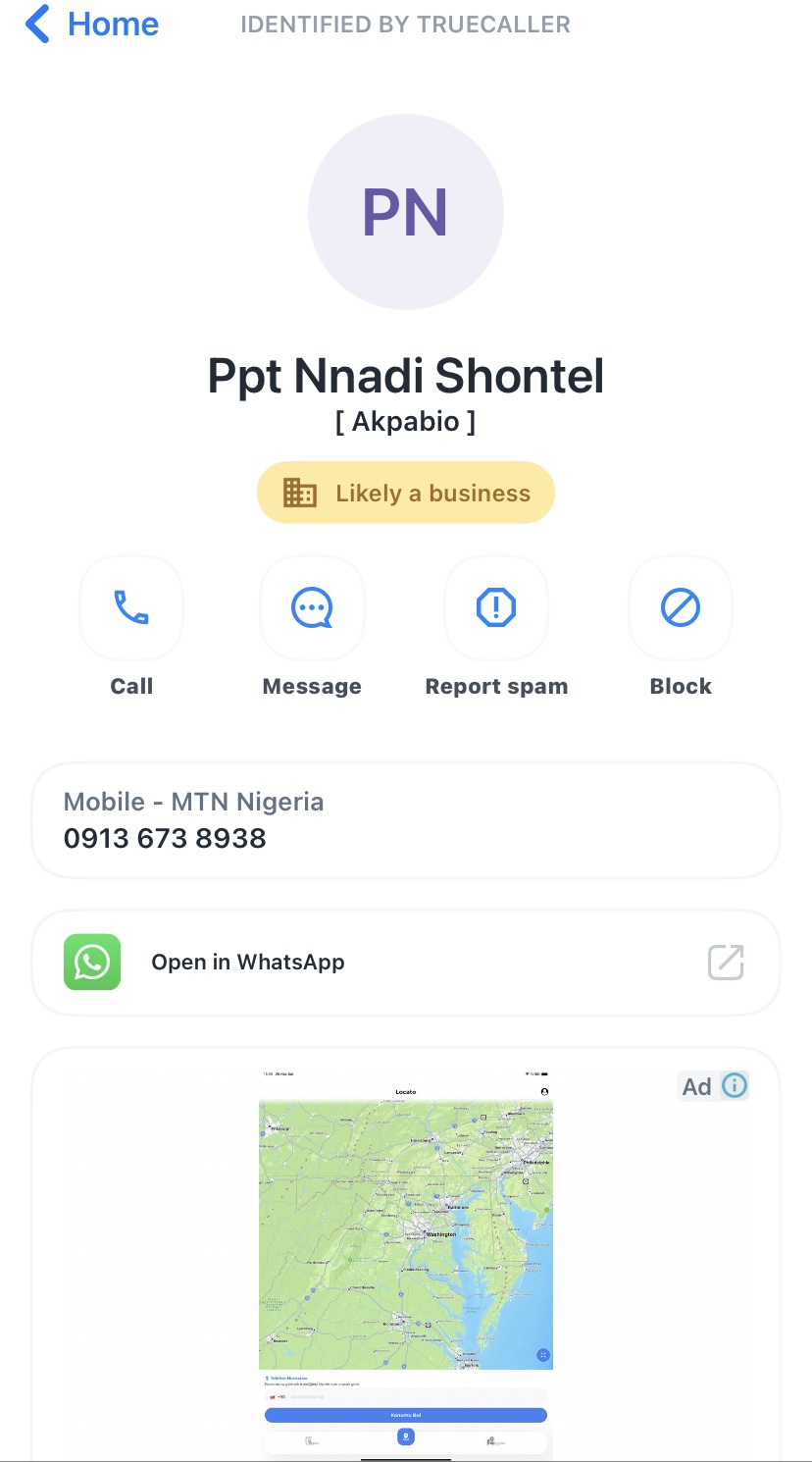Screen dimensions: 812x1462
Task: Open the ad info icon
Action: coord(735,1085)
